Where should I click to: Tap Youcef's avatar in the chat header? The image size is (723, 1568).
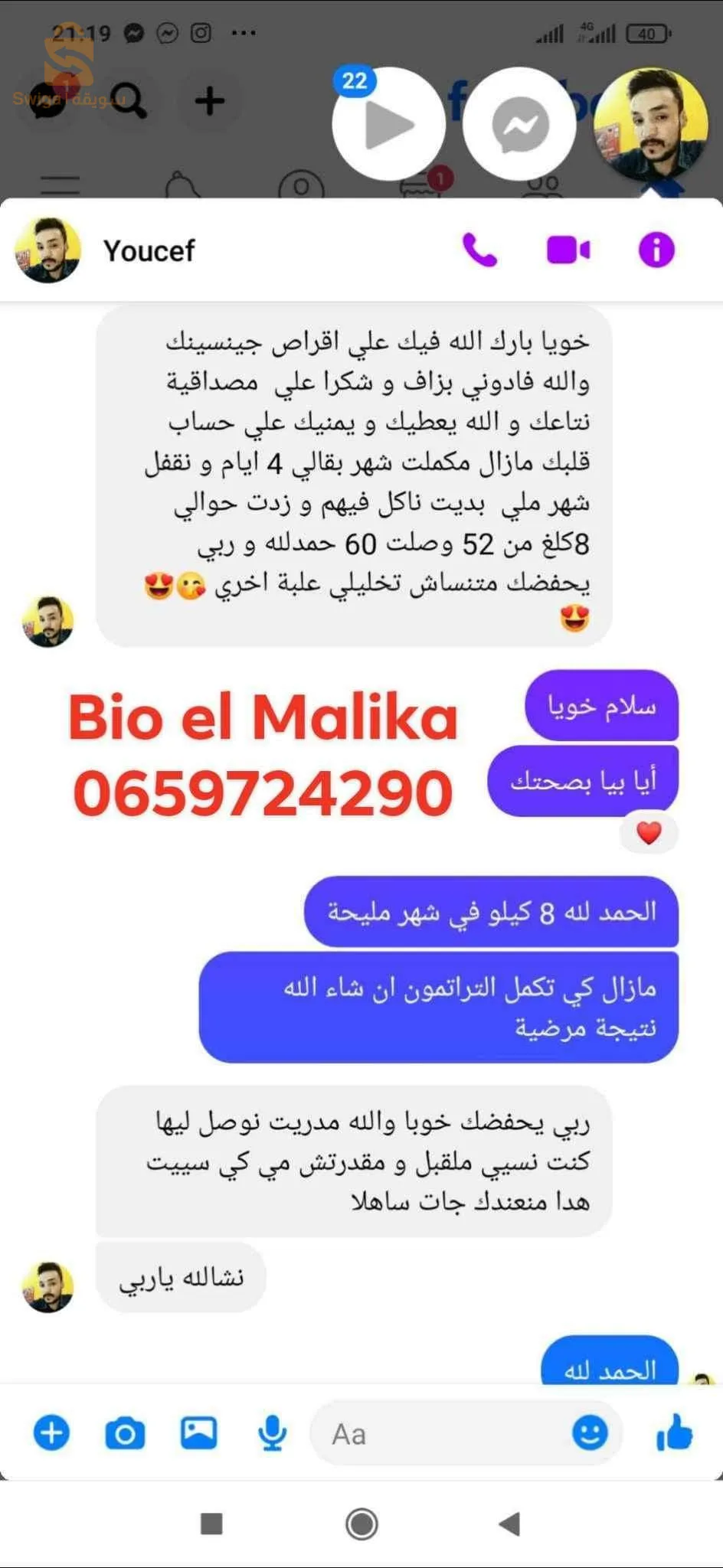(47, 250)
